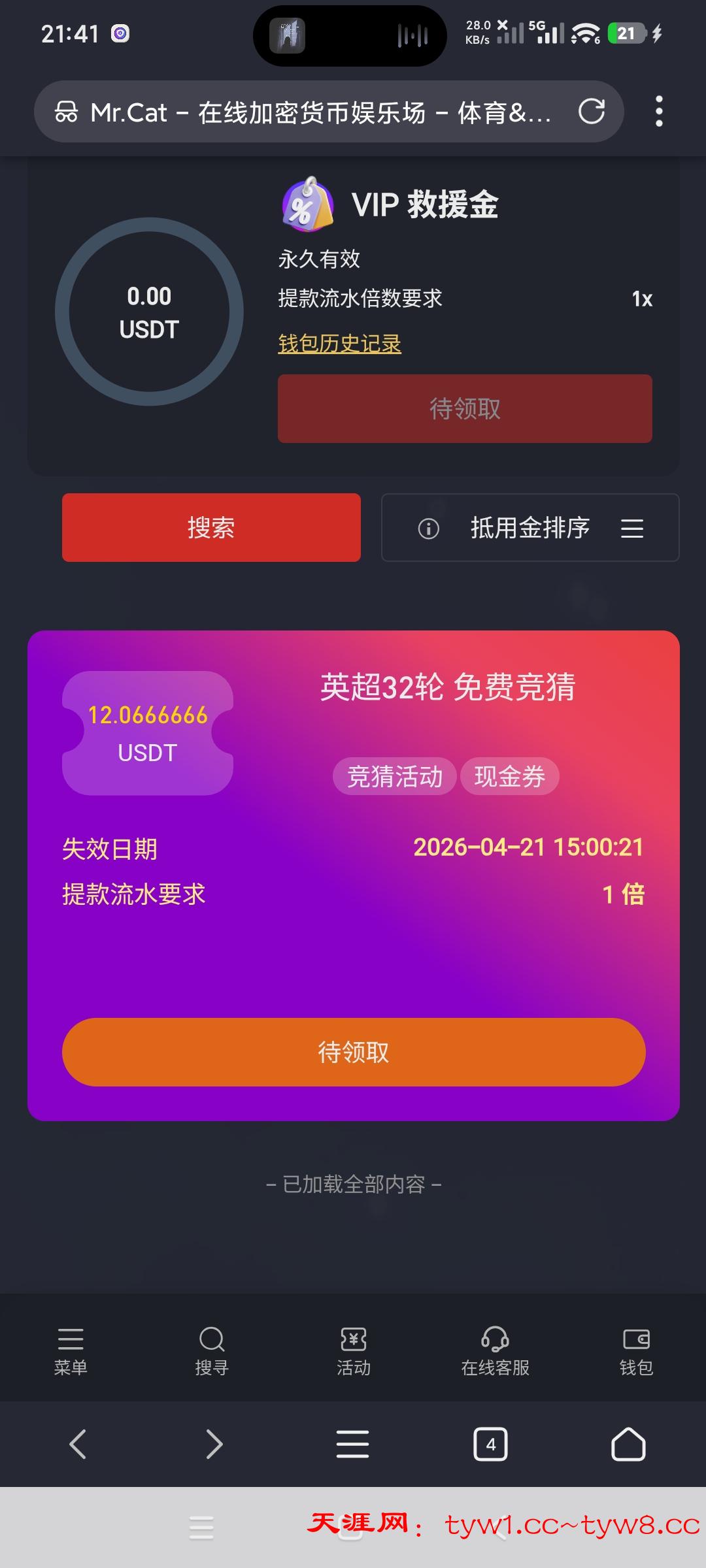The image size is (706, 1568).
Task: Tap the red 搜索 button
Action: [211, 528]
